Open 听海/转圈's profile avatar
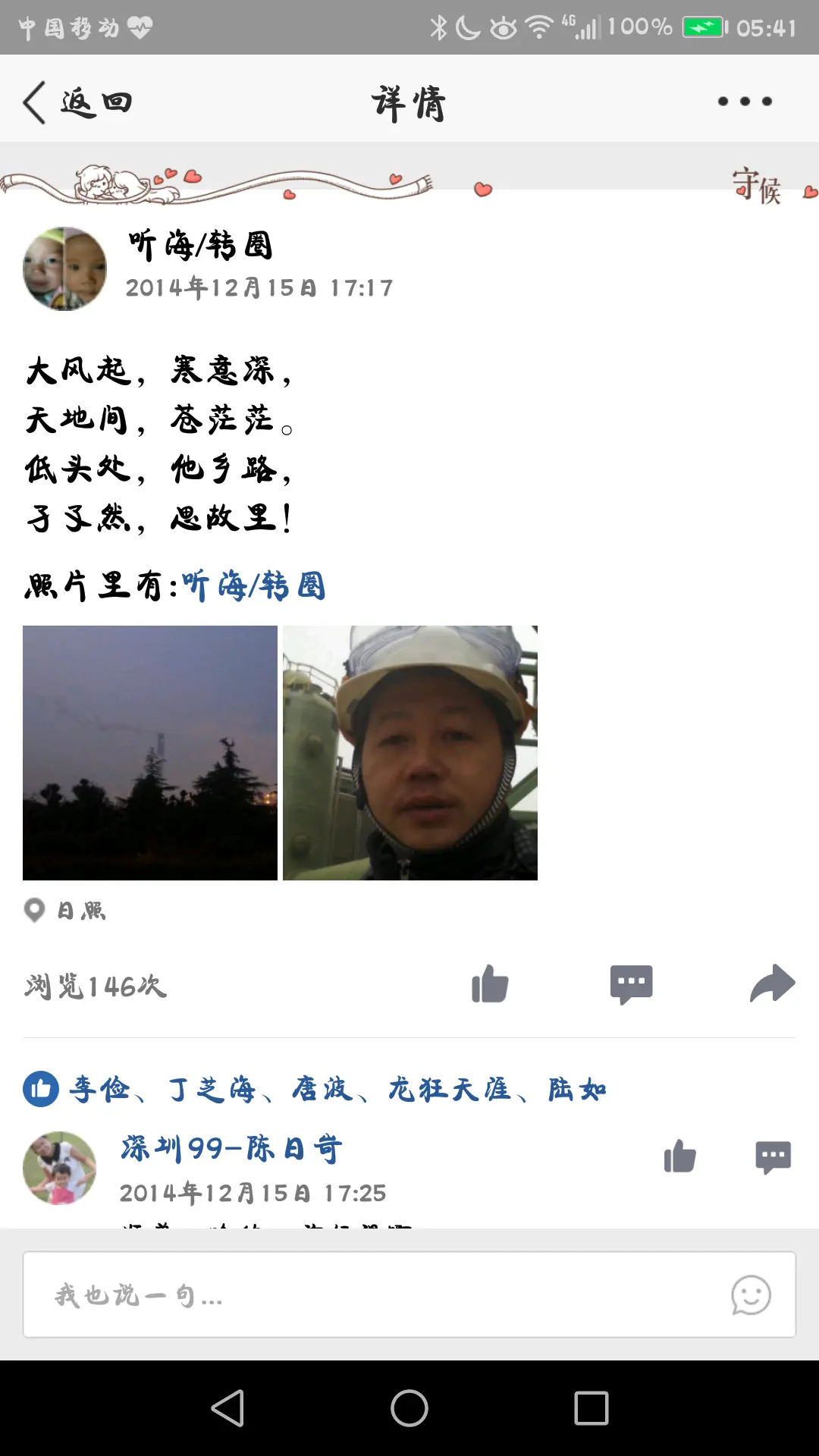819x1456 pixels. tap(65, 268)
